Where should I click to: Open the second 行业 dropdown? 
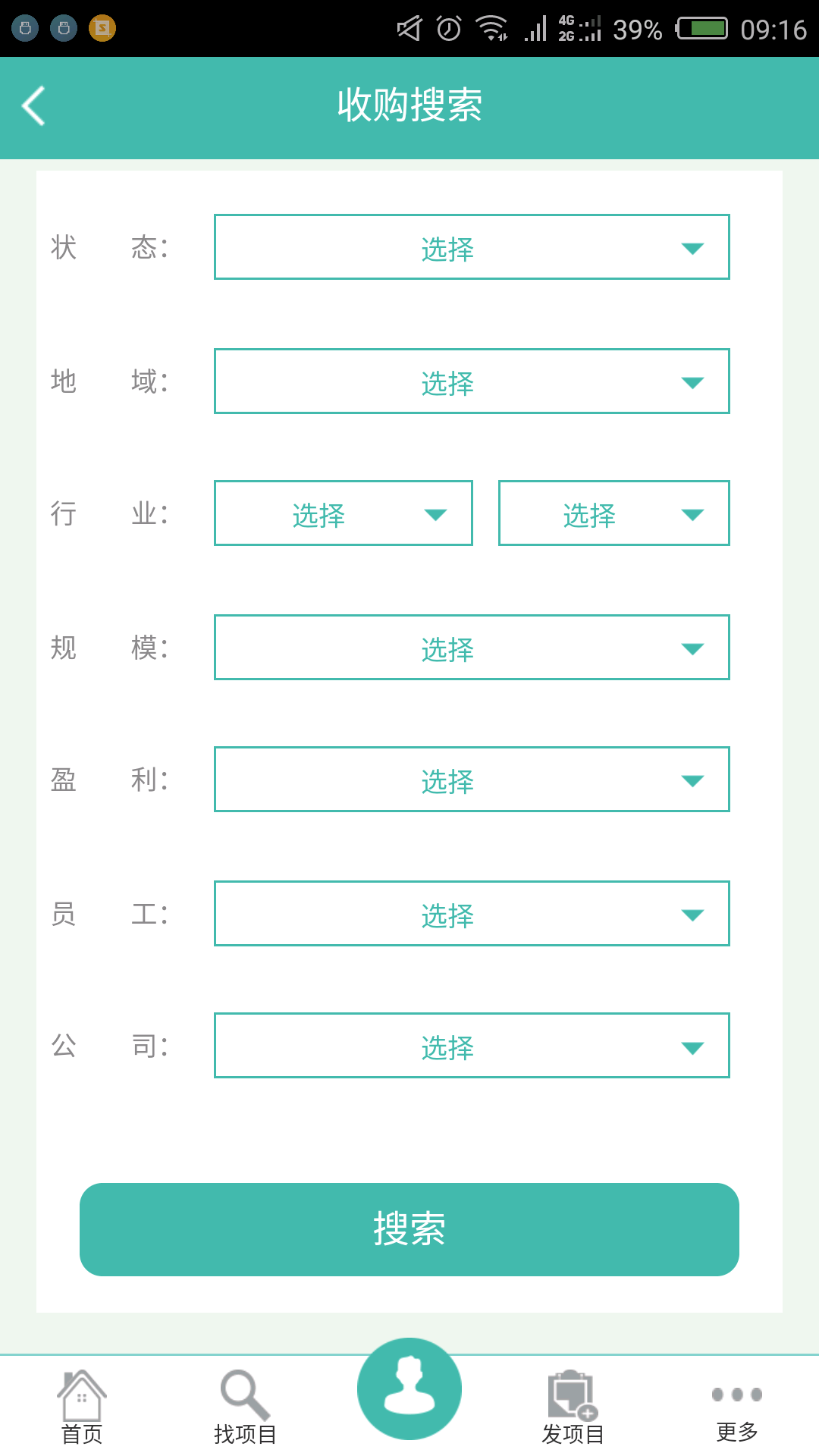pos(613,513)
